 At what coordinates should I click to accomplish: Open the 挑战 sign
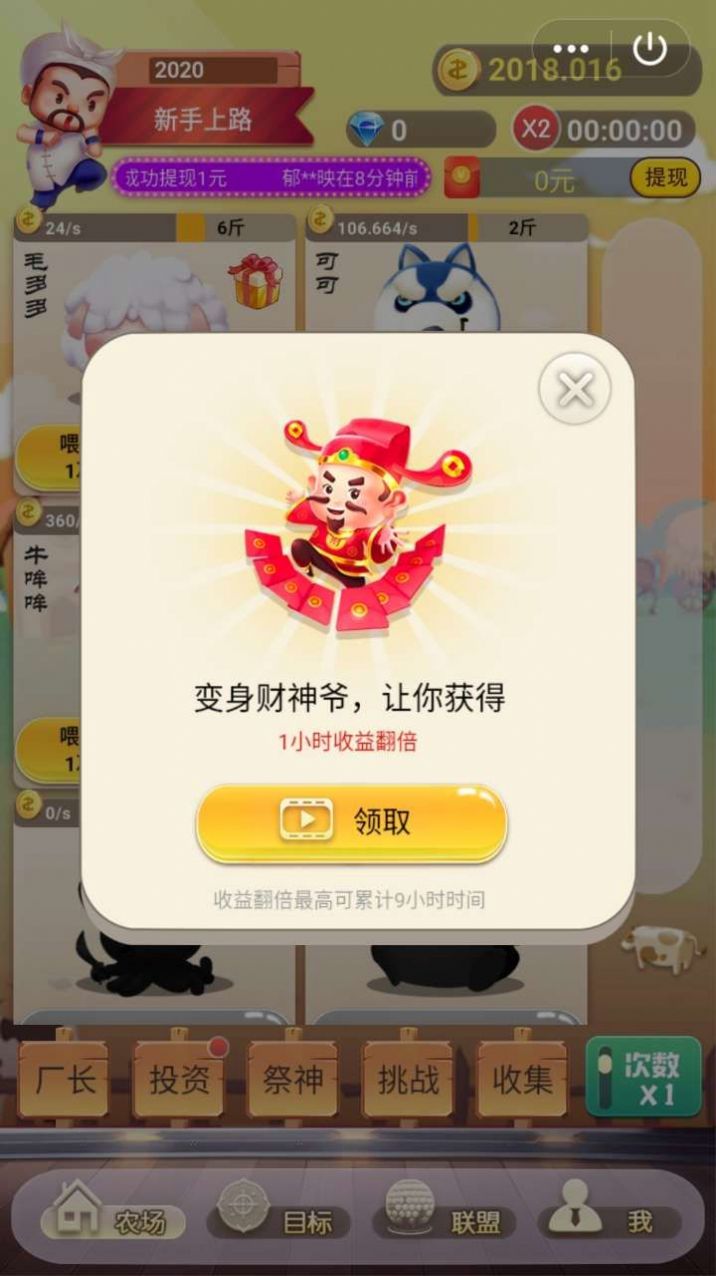point(408,1080)
